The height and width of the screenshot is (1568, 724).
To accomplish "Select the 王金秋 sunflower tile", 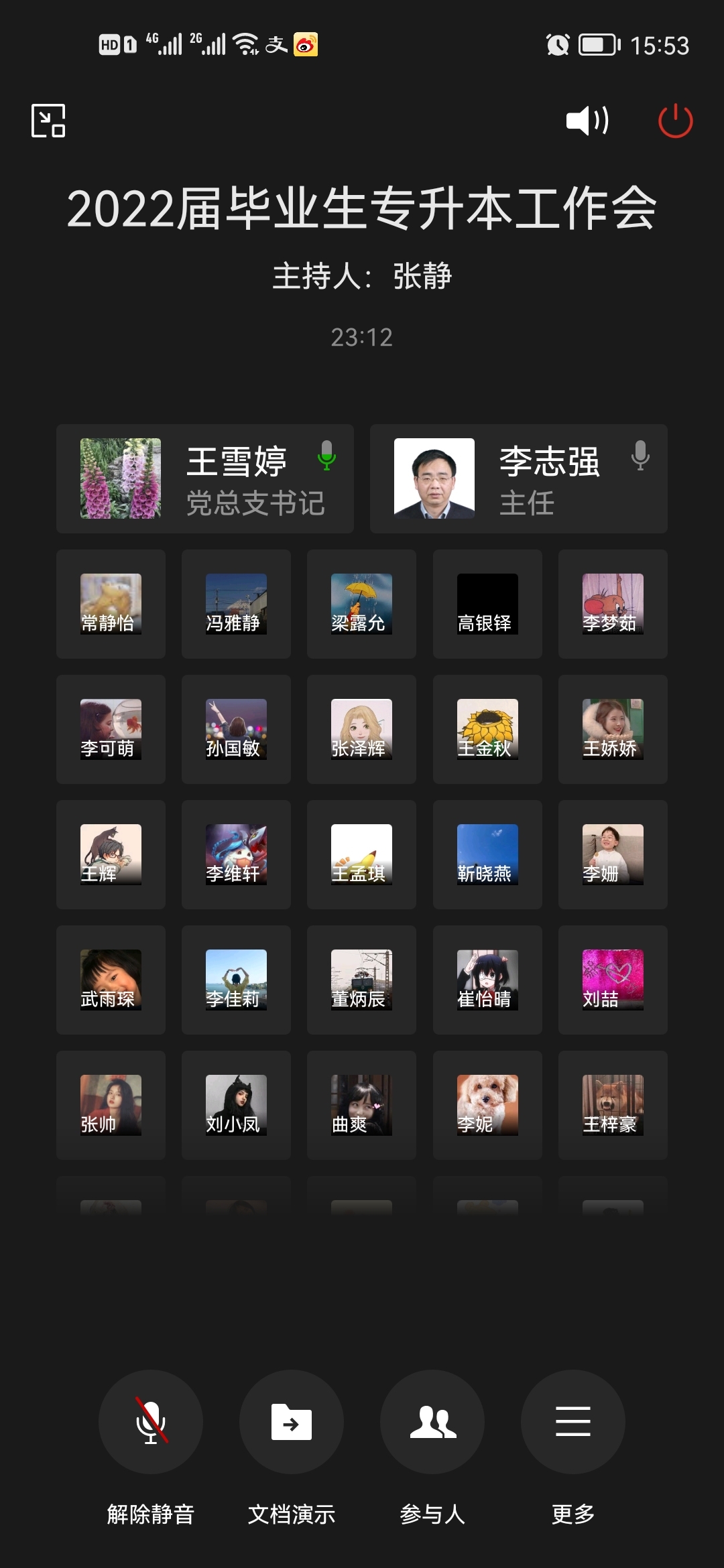I will click(487, 729).
